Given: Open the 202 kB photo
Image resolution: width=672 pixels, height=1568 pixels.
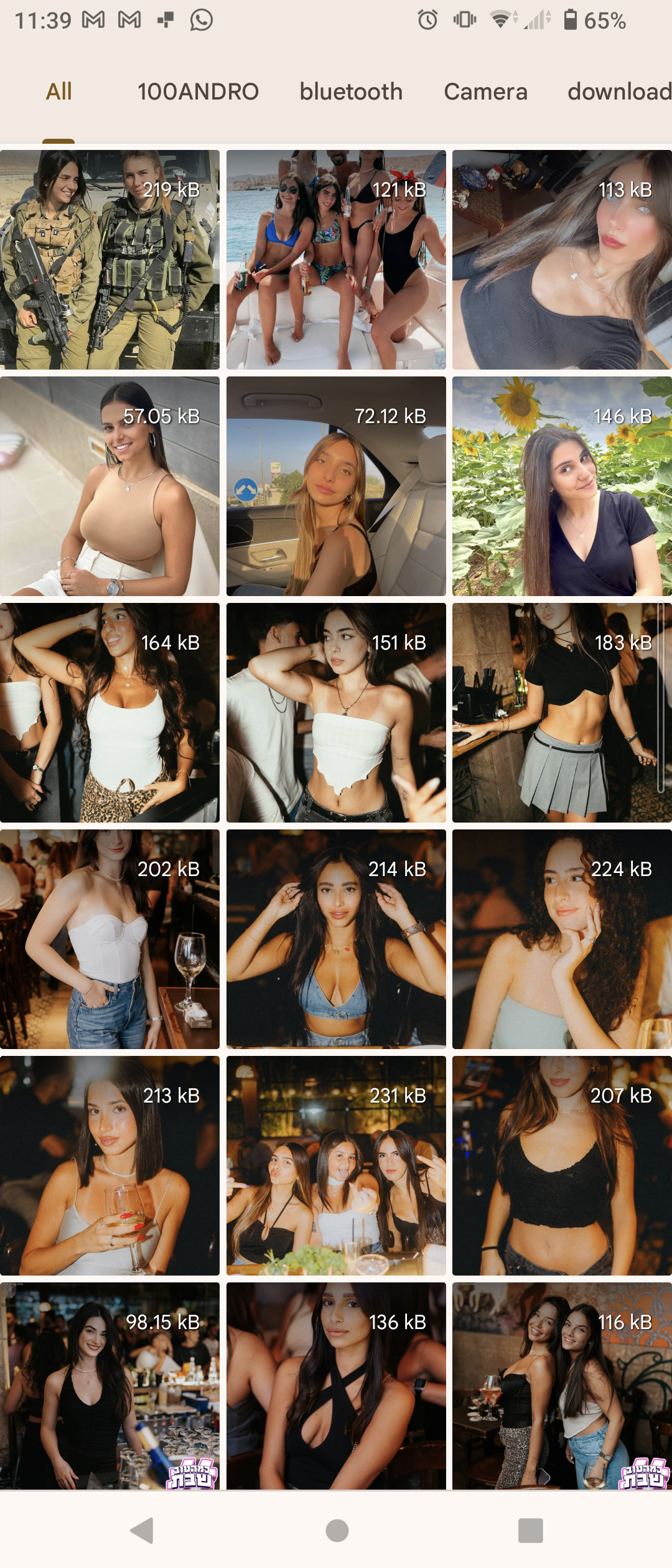Looking at the screenshot, I should pyautogui.click(x=110, y=940).
